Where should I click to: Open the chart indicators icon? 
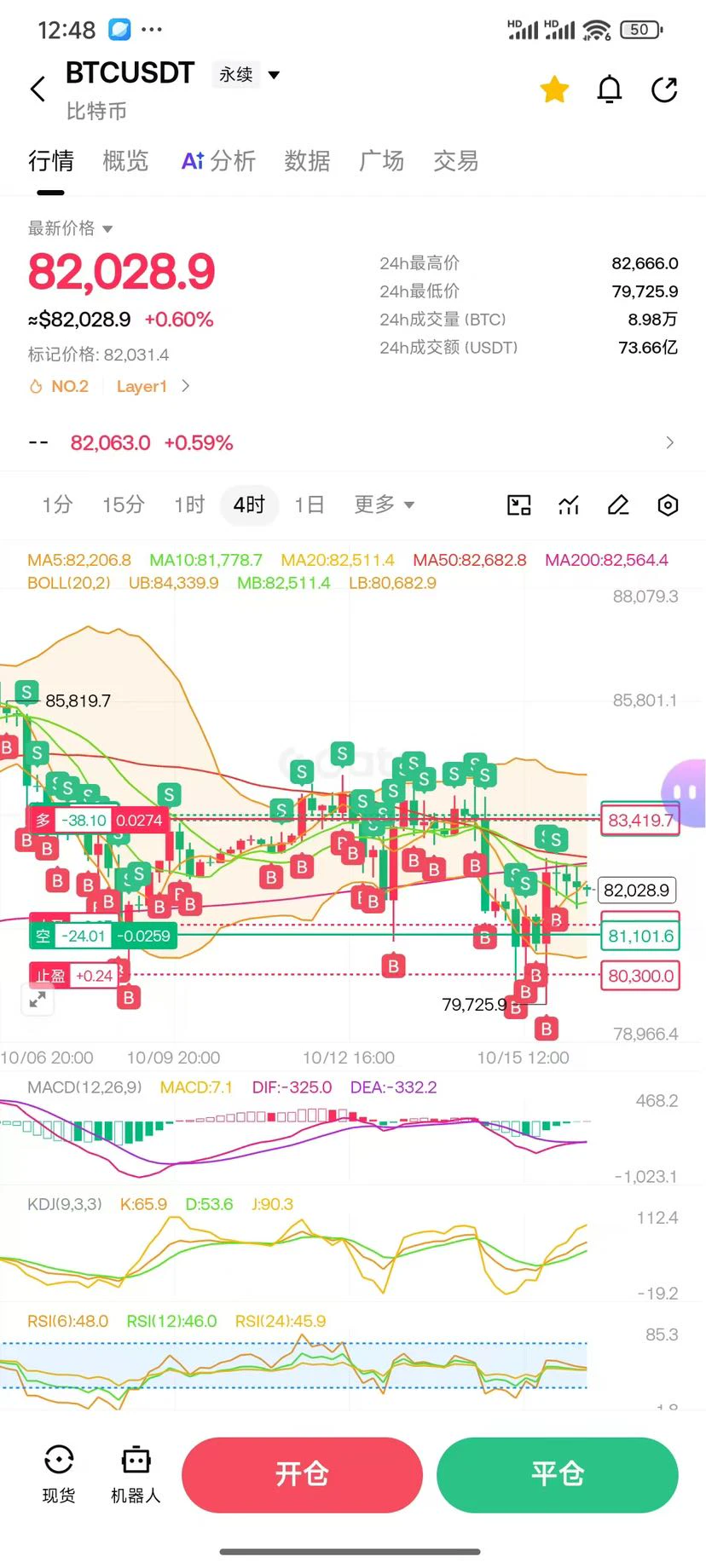click(x=569, y=505)
